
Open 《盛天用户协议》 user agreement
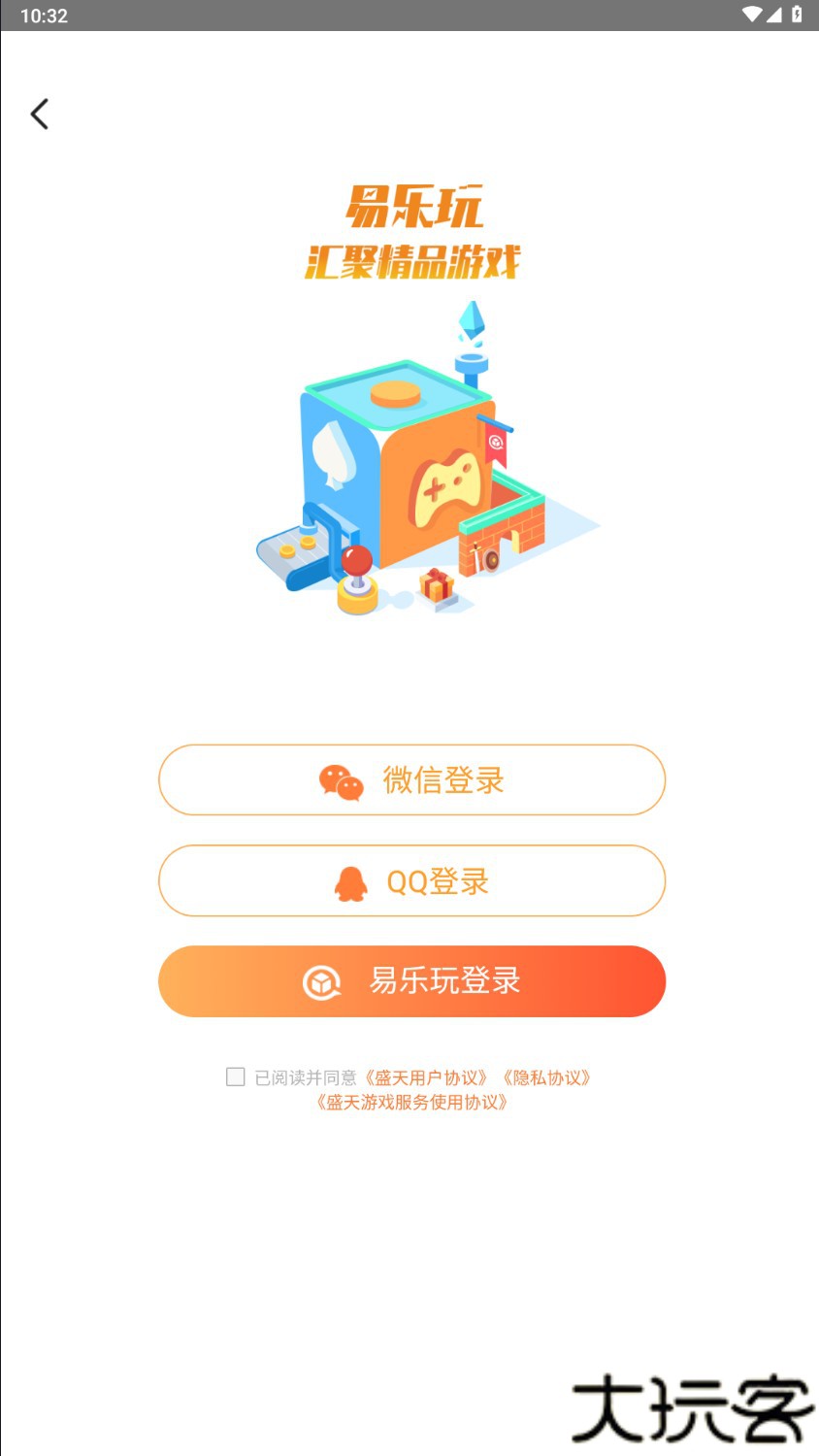(425, 1076)
